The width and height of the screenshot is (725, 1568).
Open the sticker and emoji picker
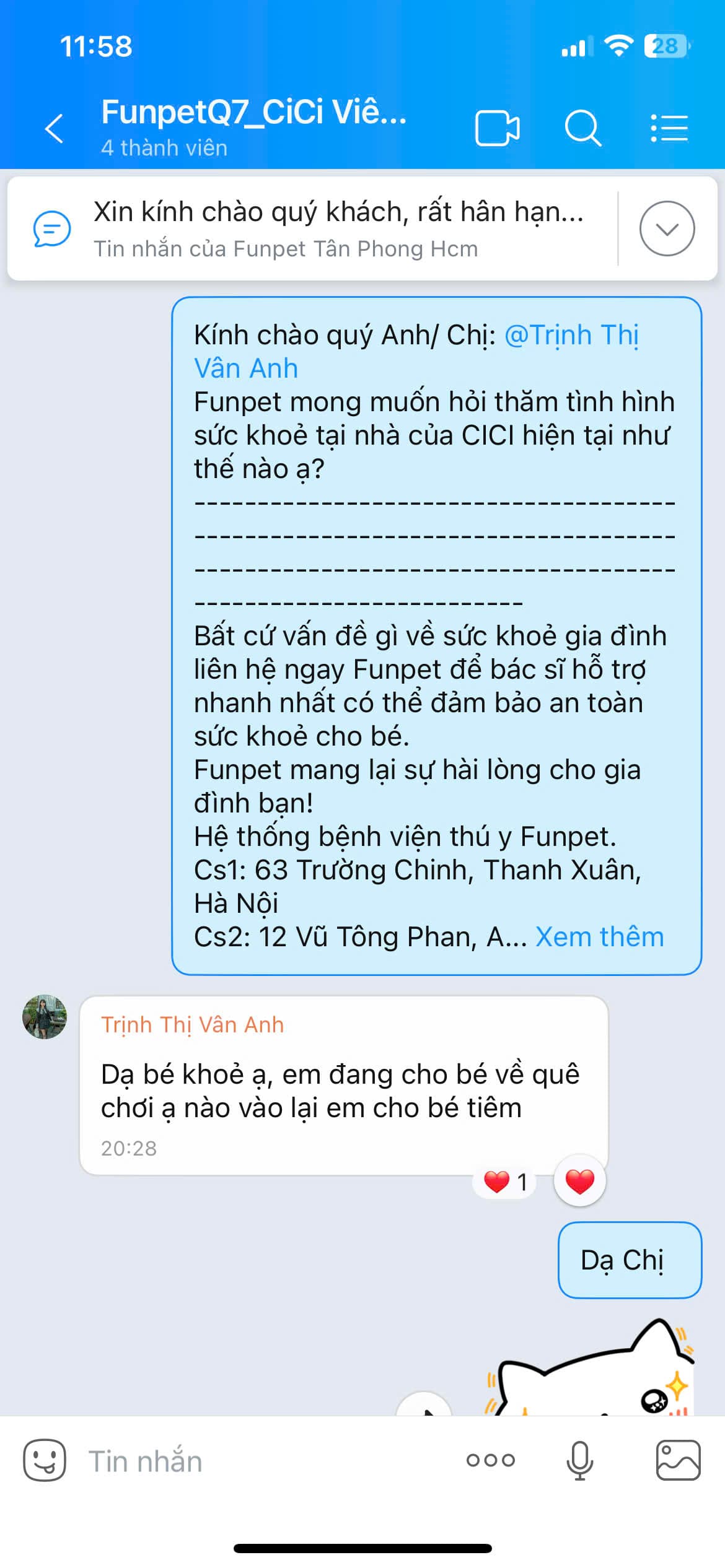45,1460
